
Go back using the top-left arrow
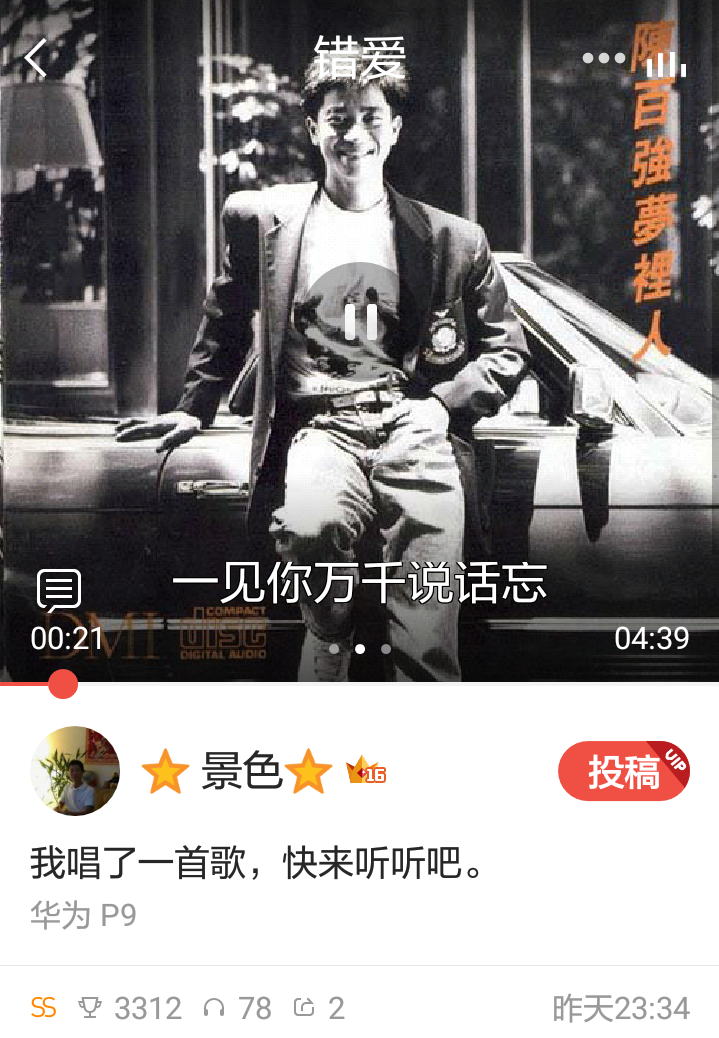tap(36, 59)
